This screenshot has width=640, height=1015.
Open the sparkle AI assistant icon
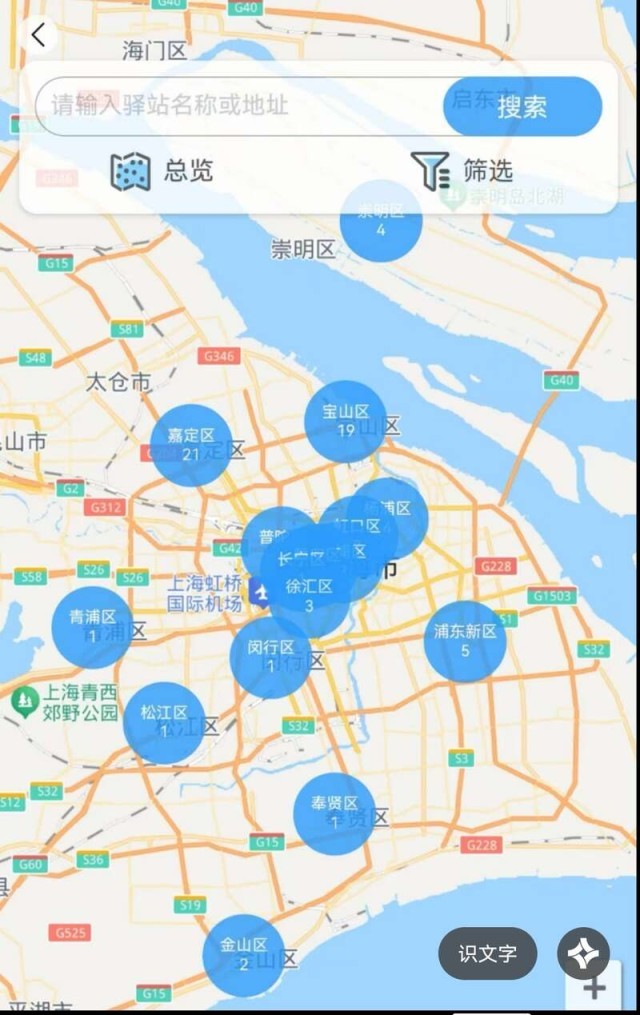tap(583, 953)
